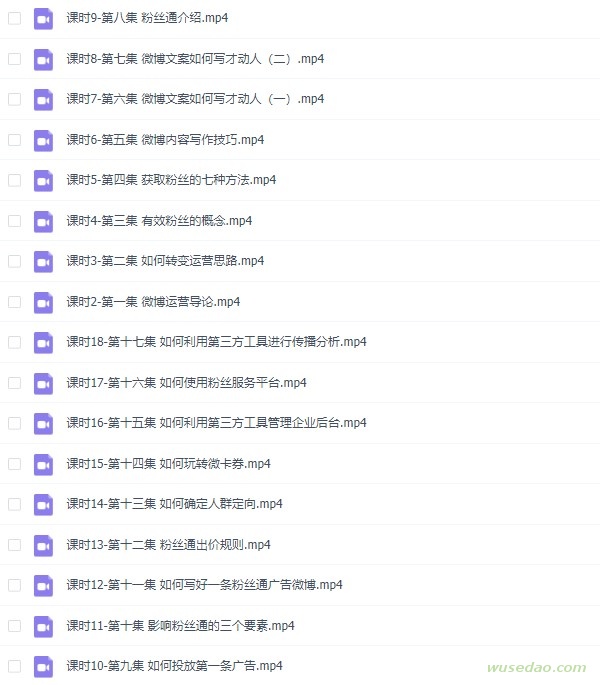Select checkbox for 课时8-第七集 微博文案（二）
The image size is (600, 685).
click(x=14, y=59)
